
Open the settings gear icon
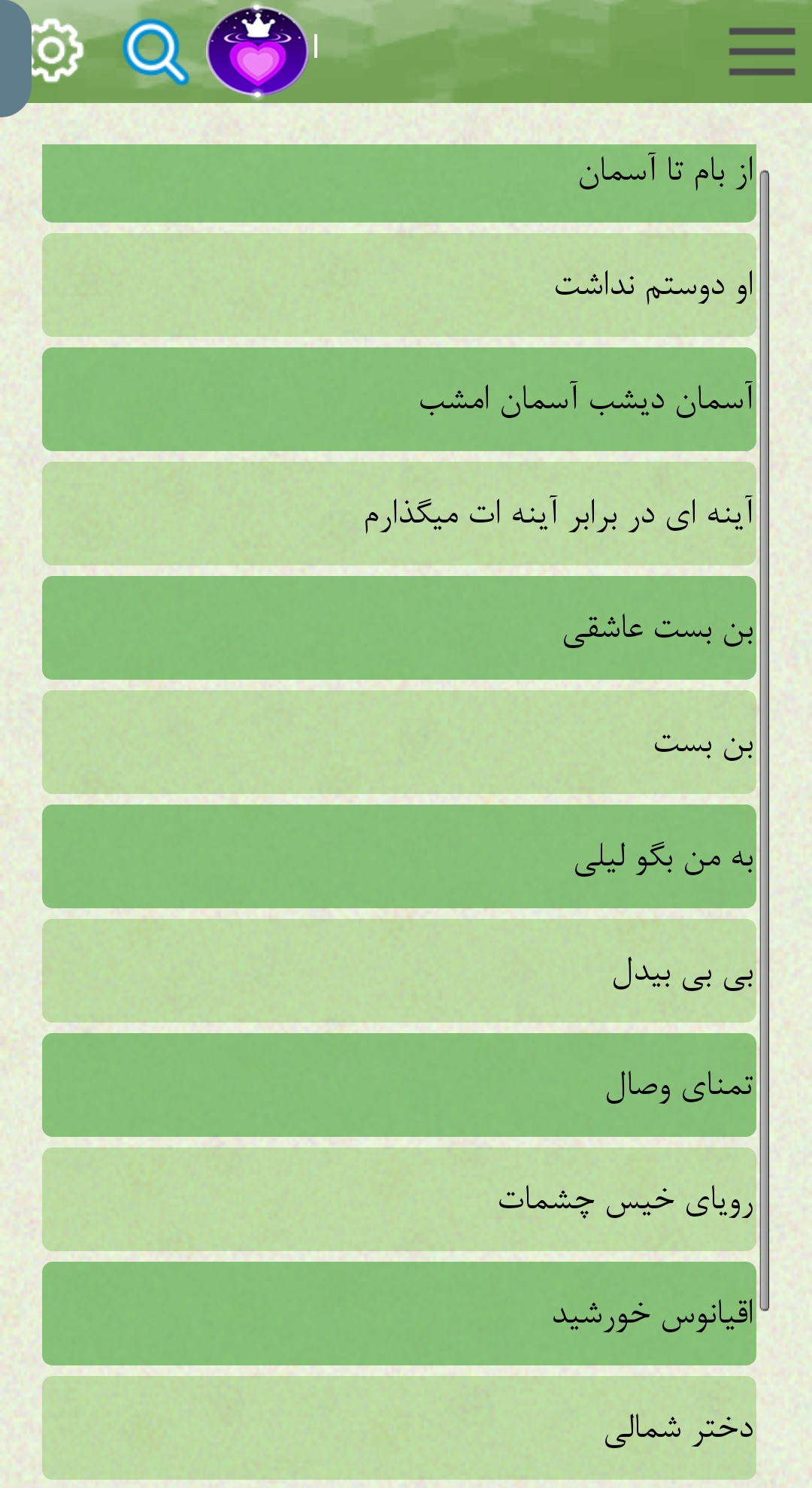tap(54, 51)
